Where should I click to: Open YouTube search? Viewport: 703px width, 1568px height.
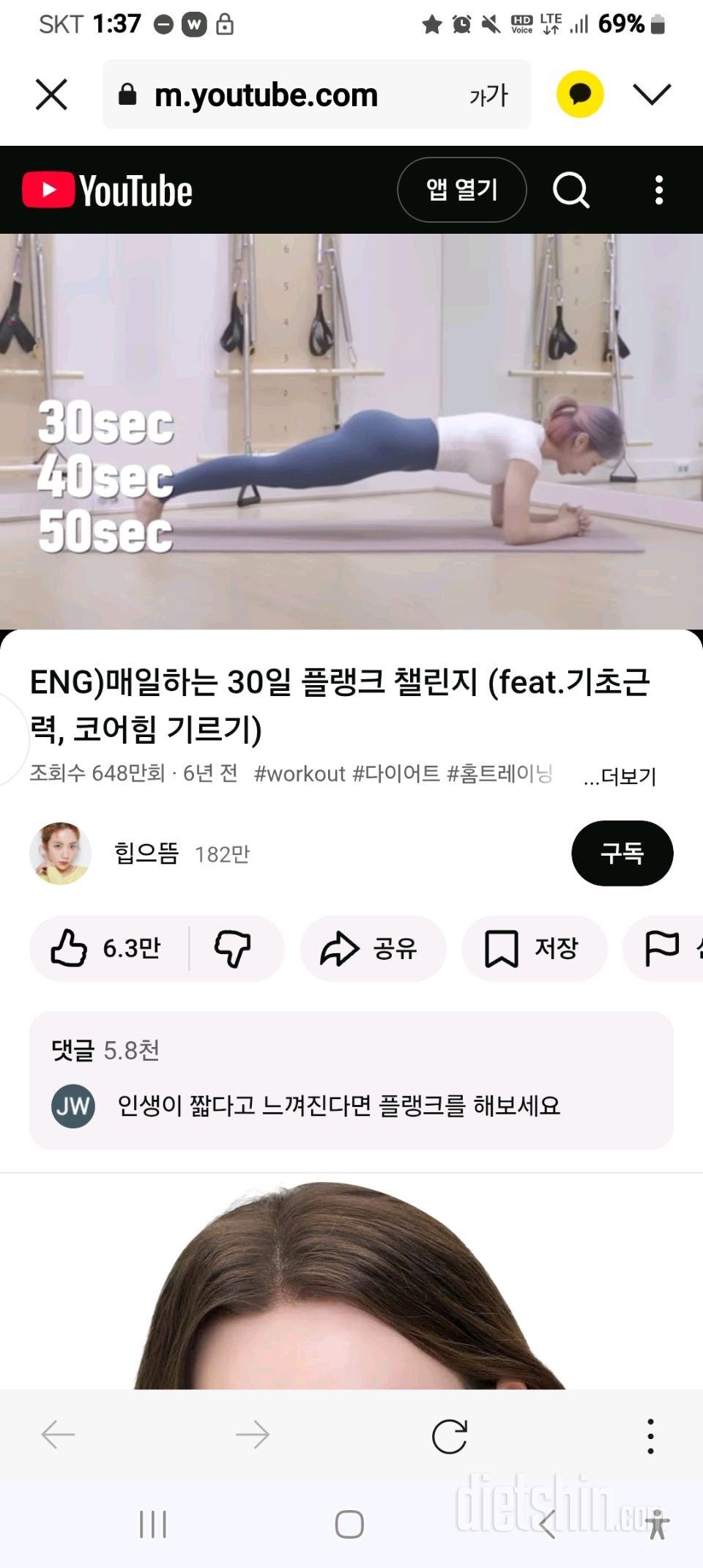pyautogui.click(x=570, y=191)
